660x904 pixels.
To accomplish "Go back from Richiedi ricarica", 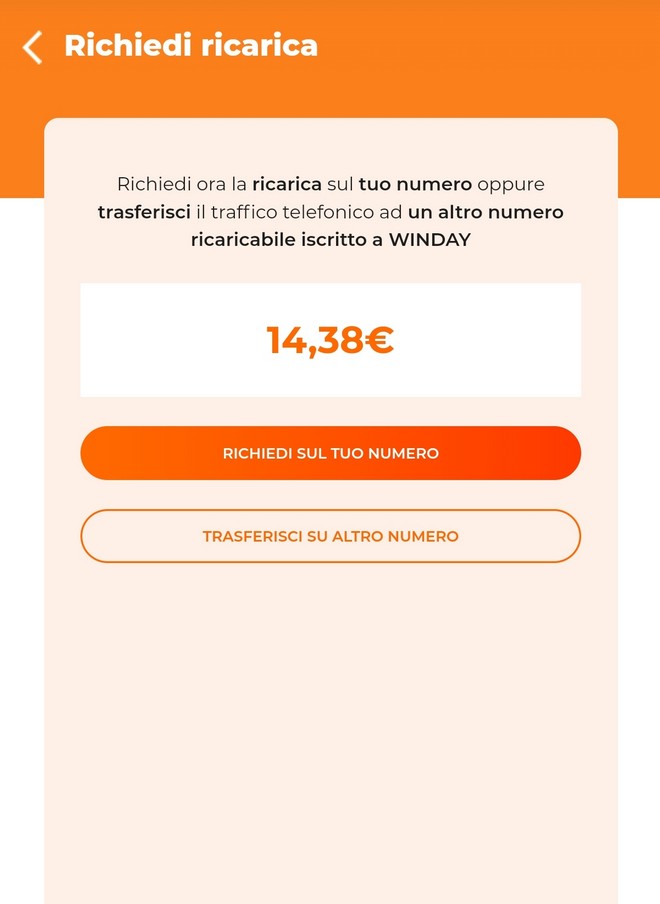I will (33, 47).
